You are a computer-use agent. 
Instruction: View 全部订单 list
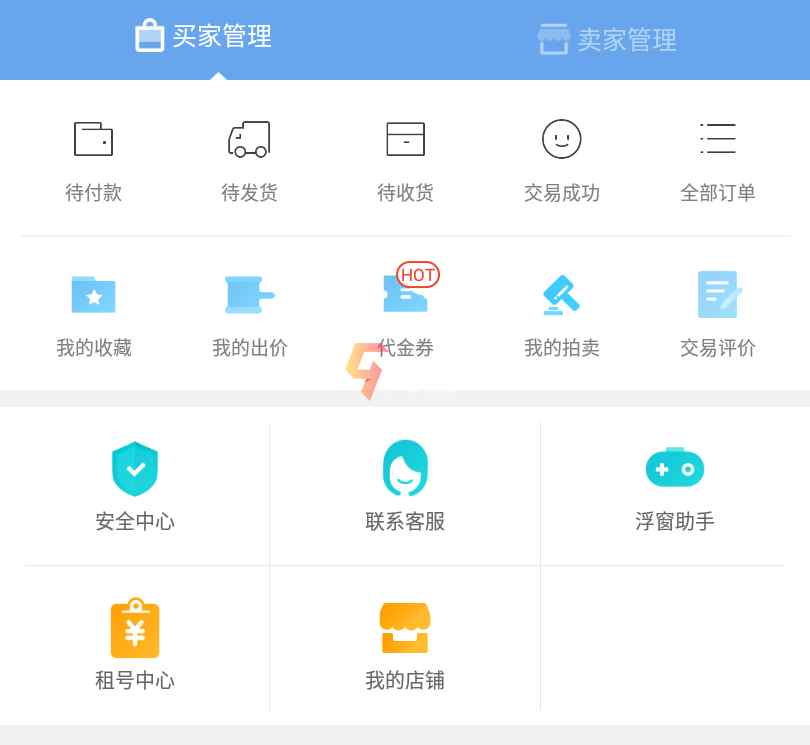717,160
